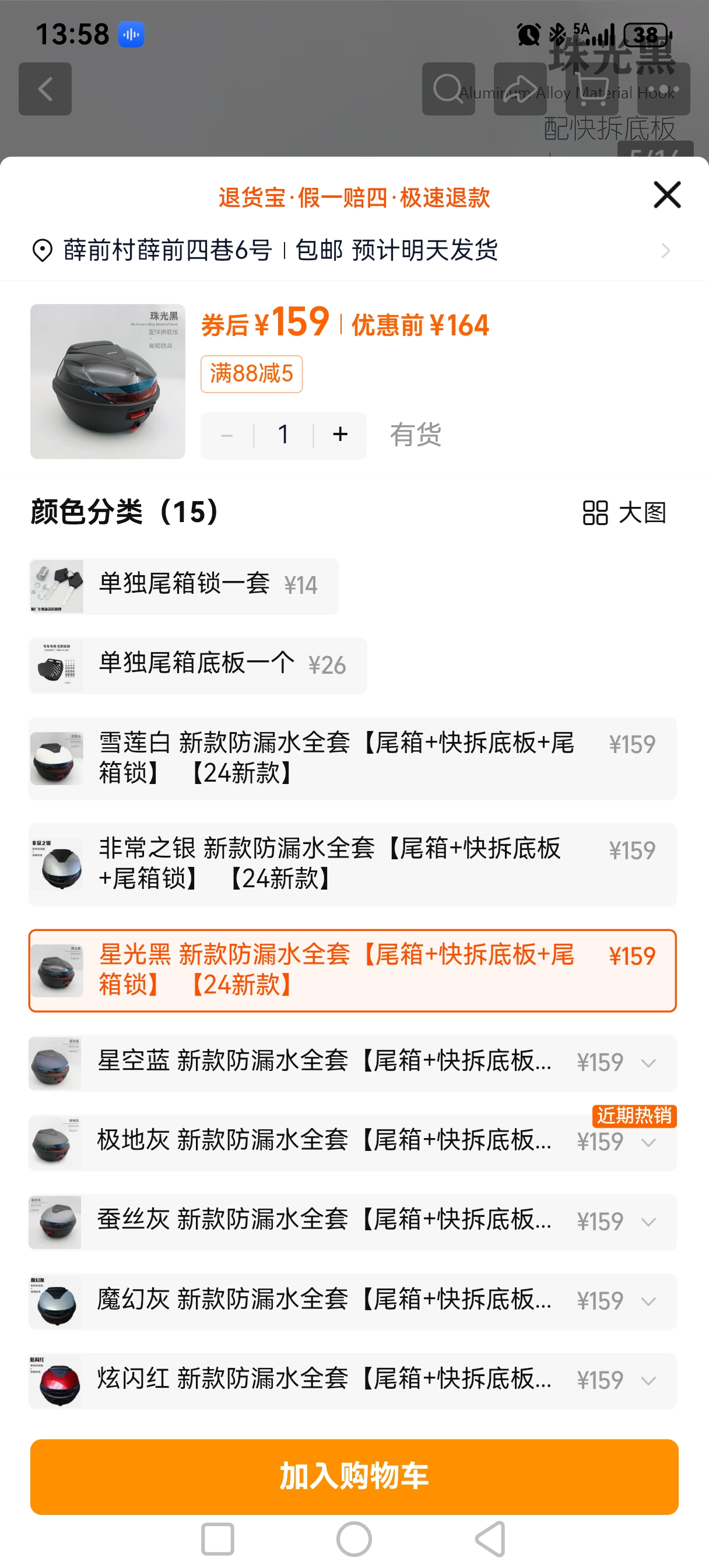This screenshot has height=1568, width=709.
Task: Choose the 极地灰 color option
Action: pos(352,1143)
